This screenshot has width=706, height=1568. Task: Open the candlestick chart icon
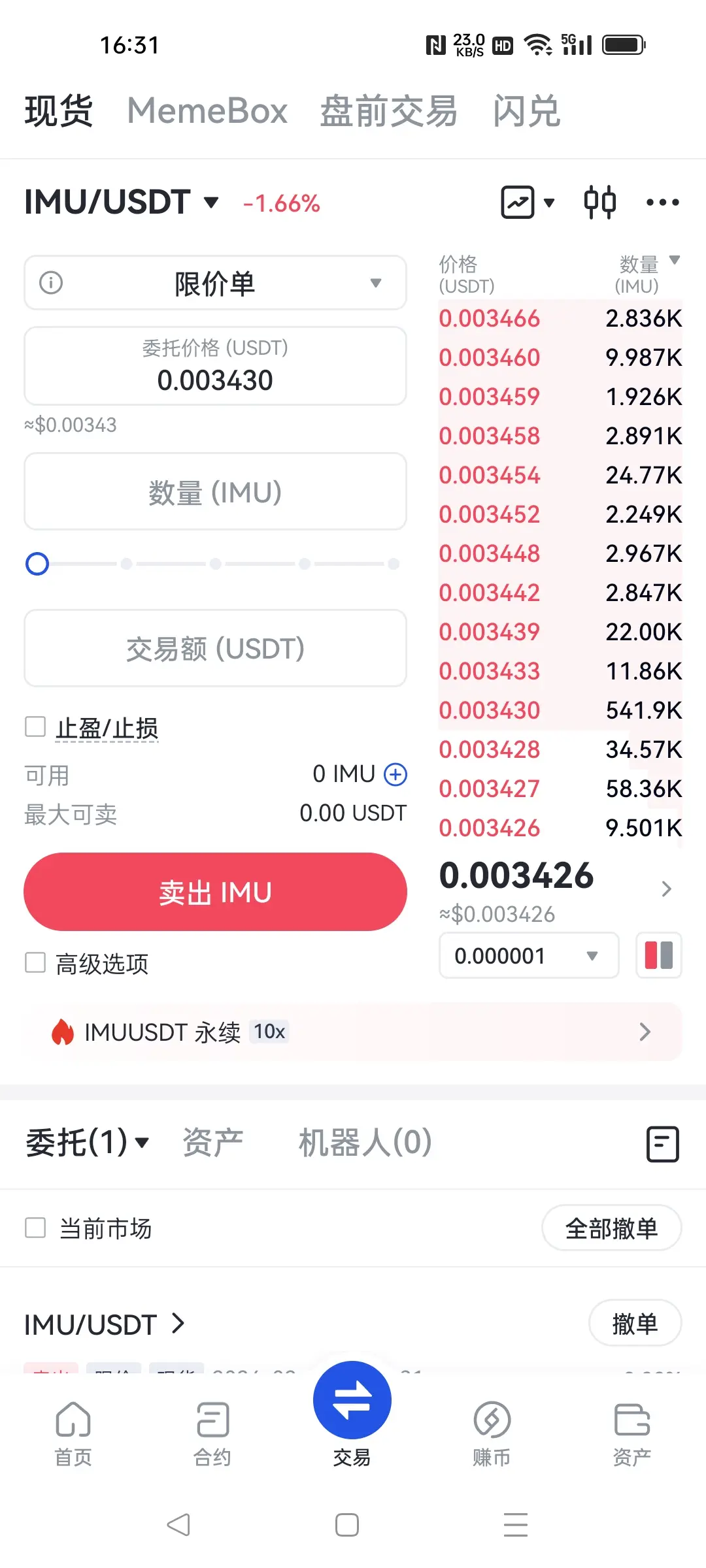coord(599,202)
